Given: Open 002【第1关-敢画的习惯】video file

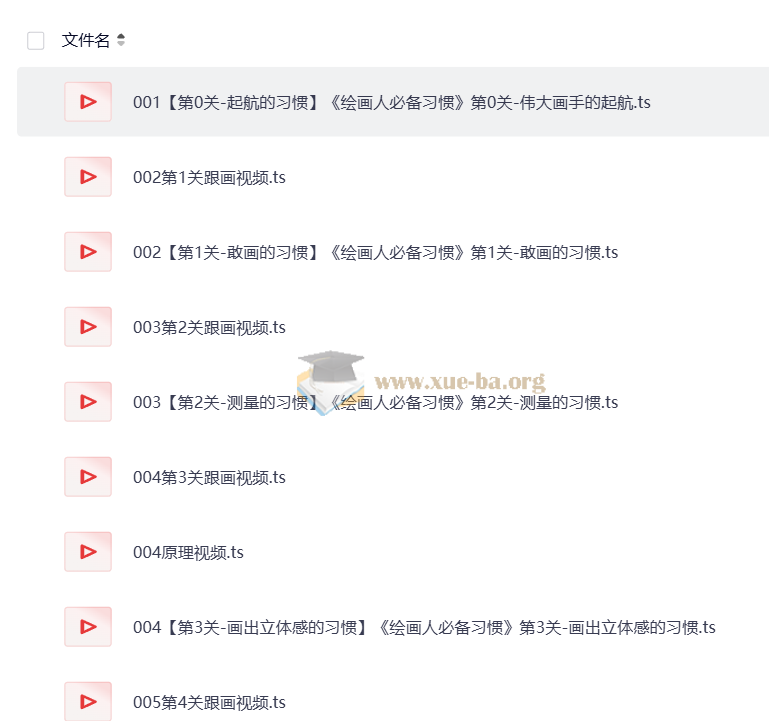Looking at the screenshot, I should [x=375, y=252].
